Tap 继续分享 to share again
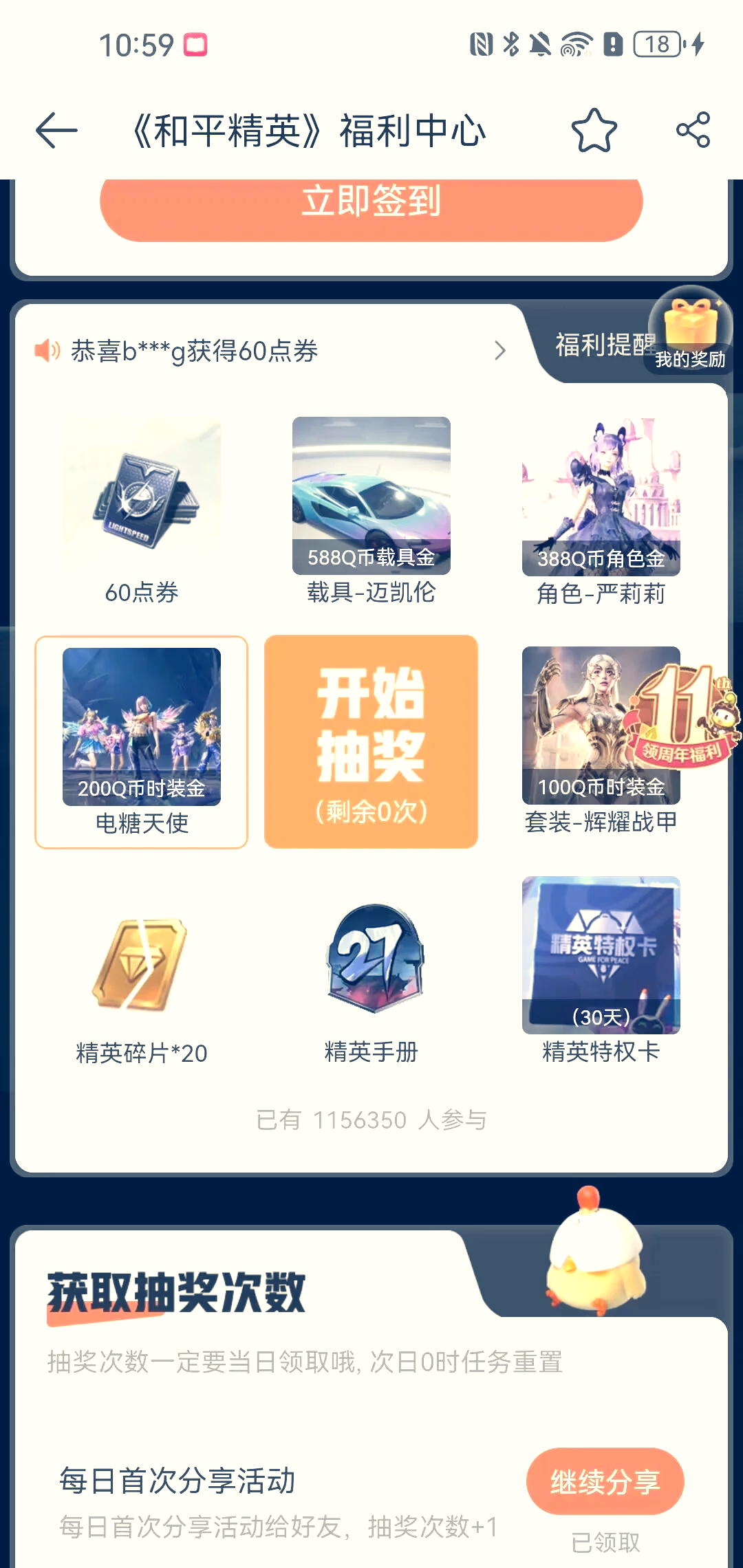The image size is (743, 1568). point(605,1481)
